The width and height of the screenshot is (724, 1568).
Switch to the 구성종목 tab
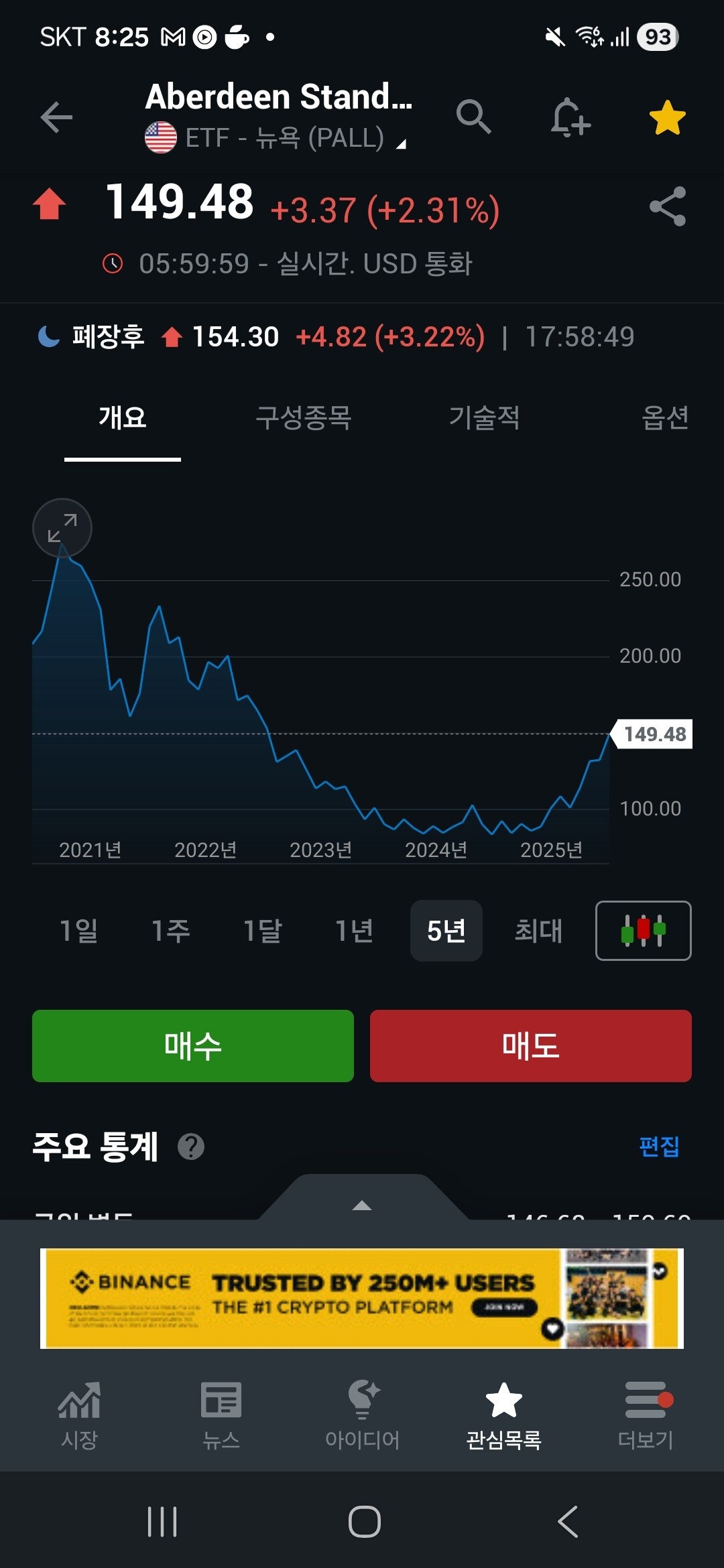[x=304, y=417]
